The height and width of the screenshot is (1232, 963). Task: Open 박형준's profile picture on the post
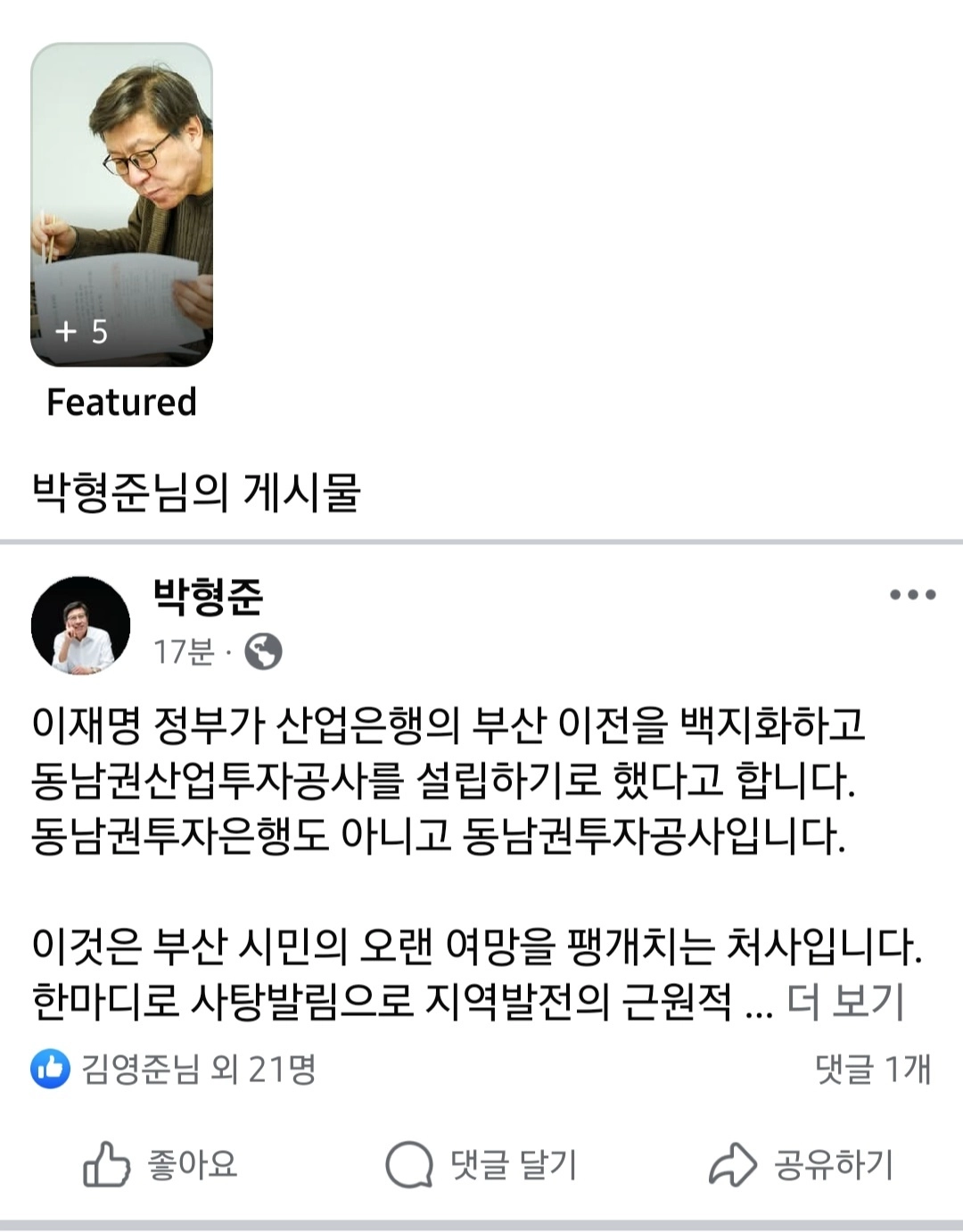81,625
